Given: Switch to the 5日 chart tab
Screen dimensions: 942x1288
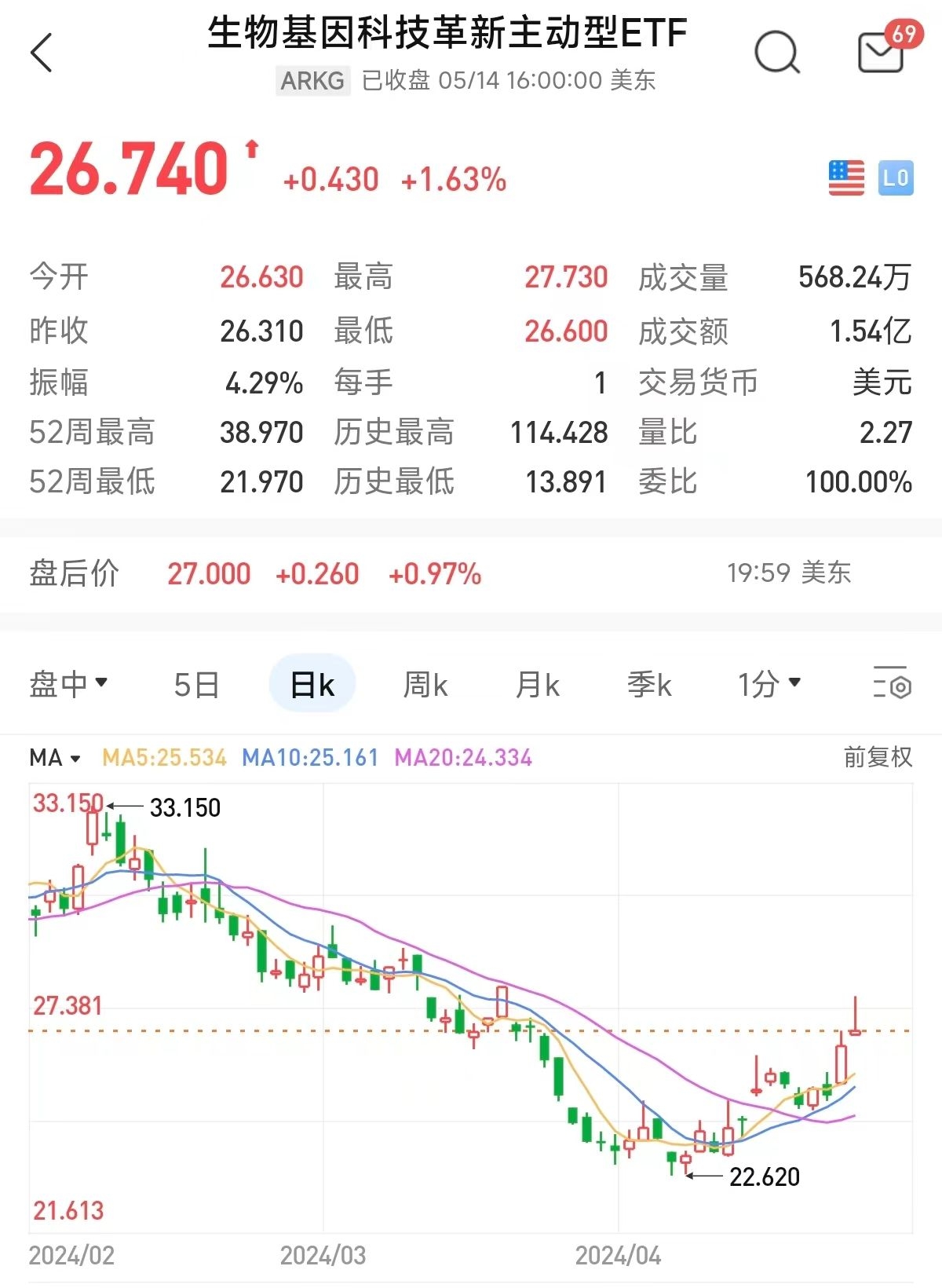Looking at the screenshot, I should 196,685.
